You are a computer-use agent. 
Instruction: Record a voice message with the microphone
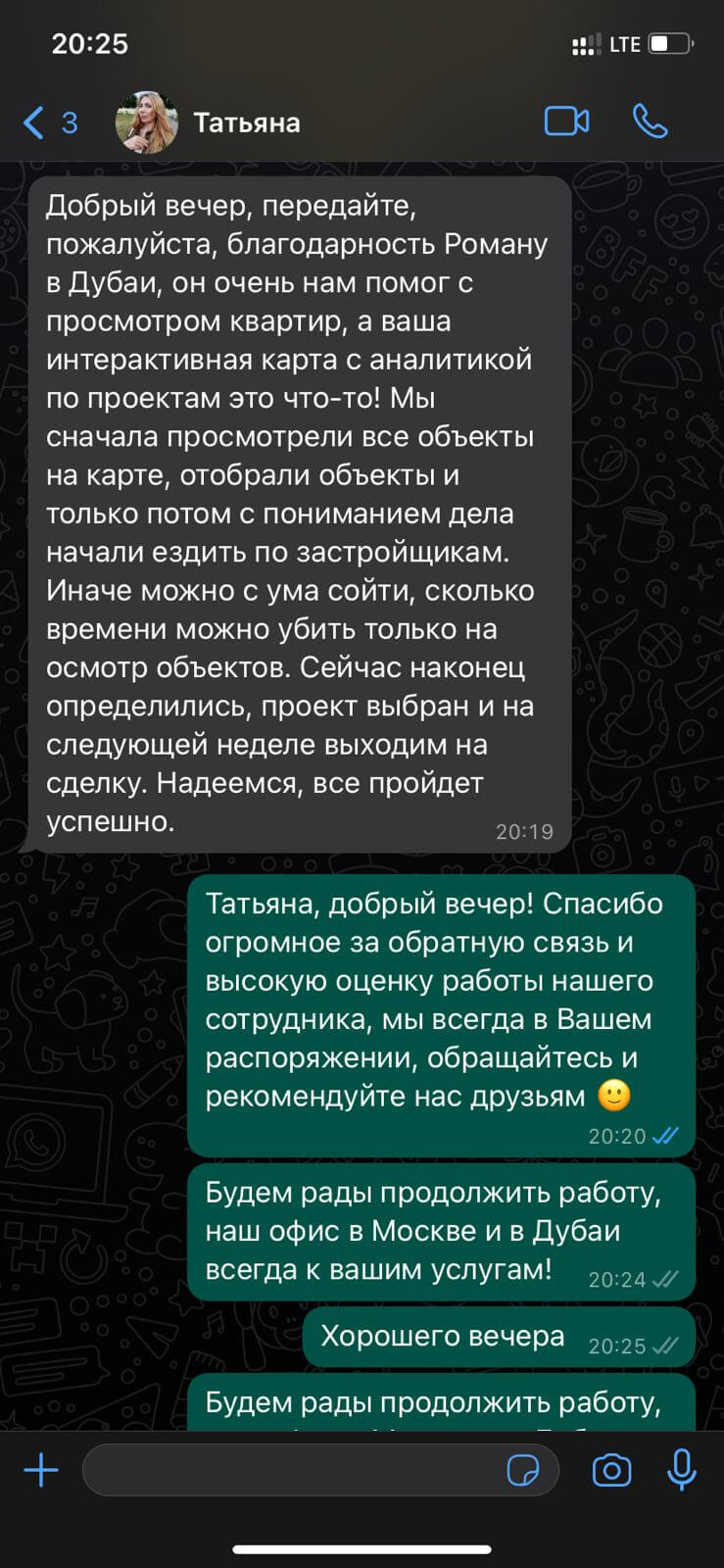click(x=681, y=1470)
